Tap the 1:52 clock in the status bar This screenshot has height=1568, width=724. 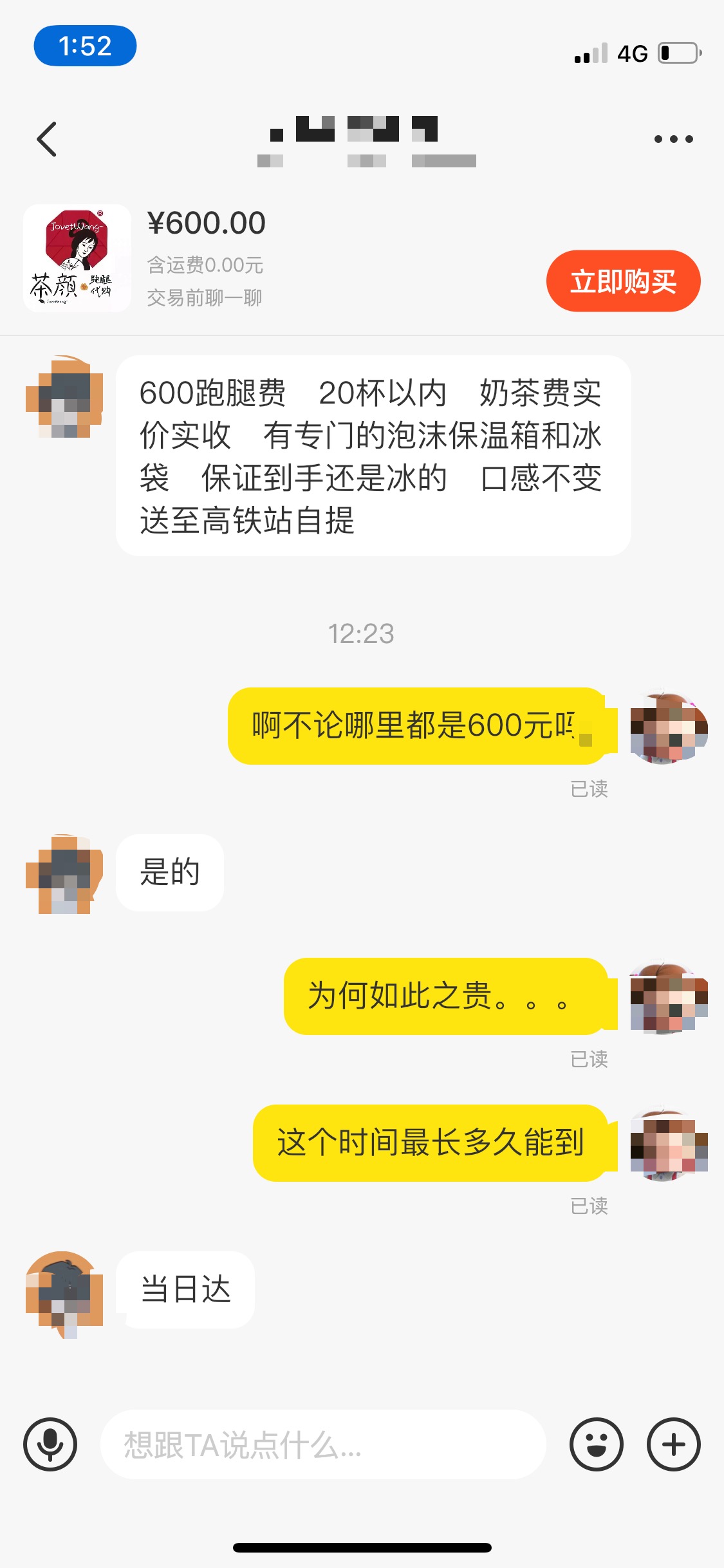[86, 46]
